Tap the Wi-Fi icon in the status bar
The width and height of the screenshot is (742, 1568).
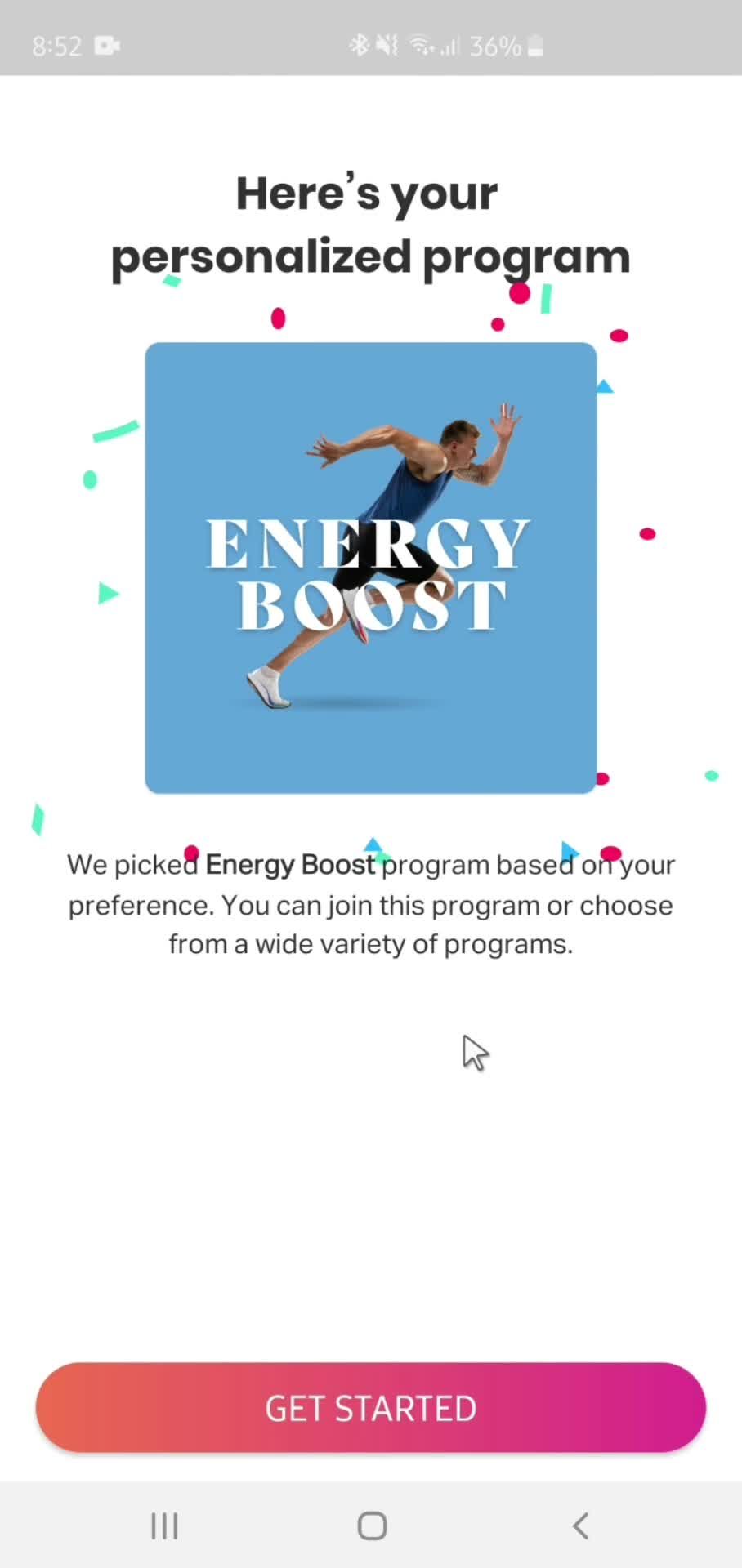coord(419,45)
